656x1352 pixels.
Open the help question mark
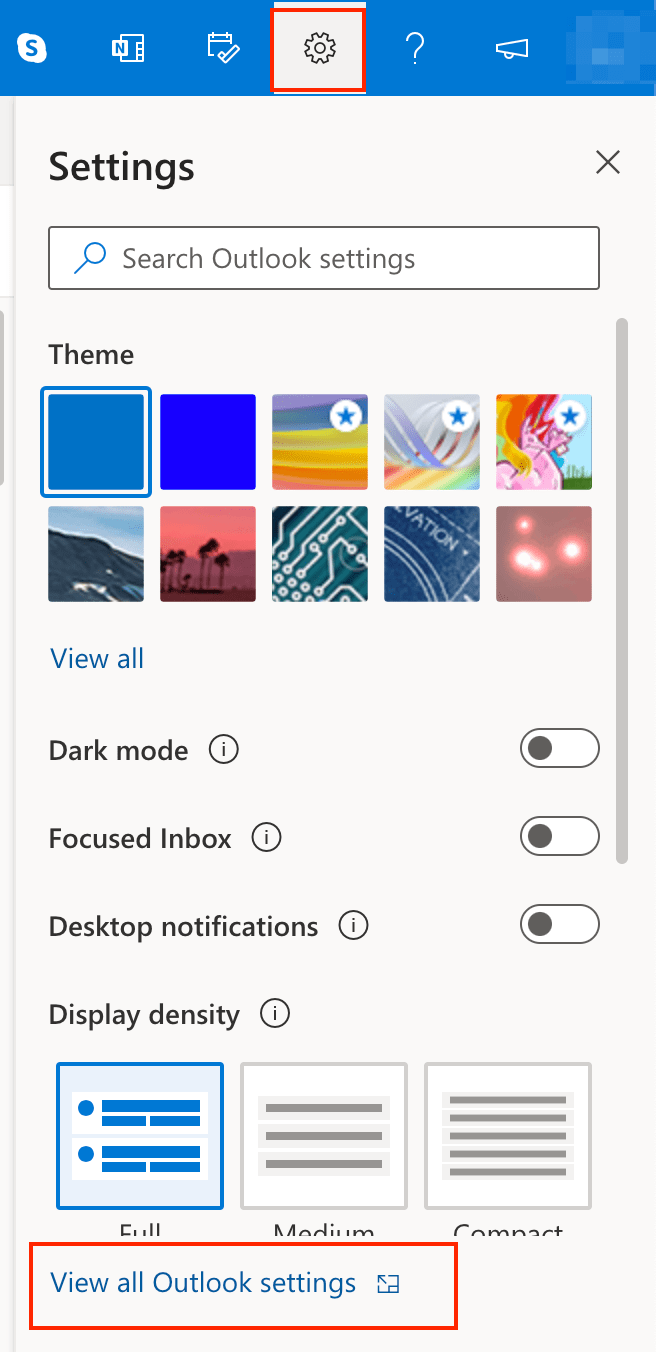coord(415,47)
